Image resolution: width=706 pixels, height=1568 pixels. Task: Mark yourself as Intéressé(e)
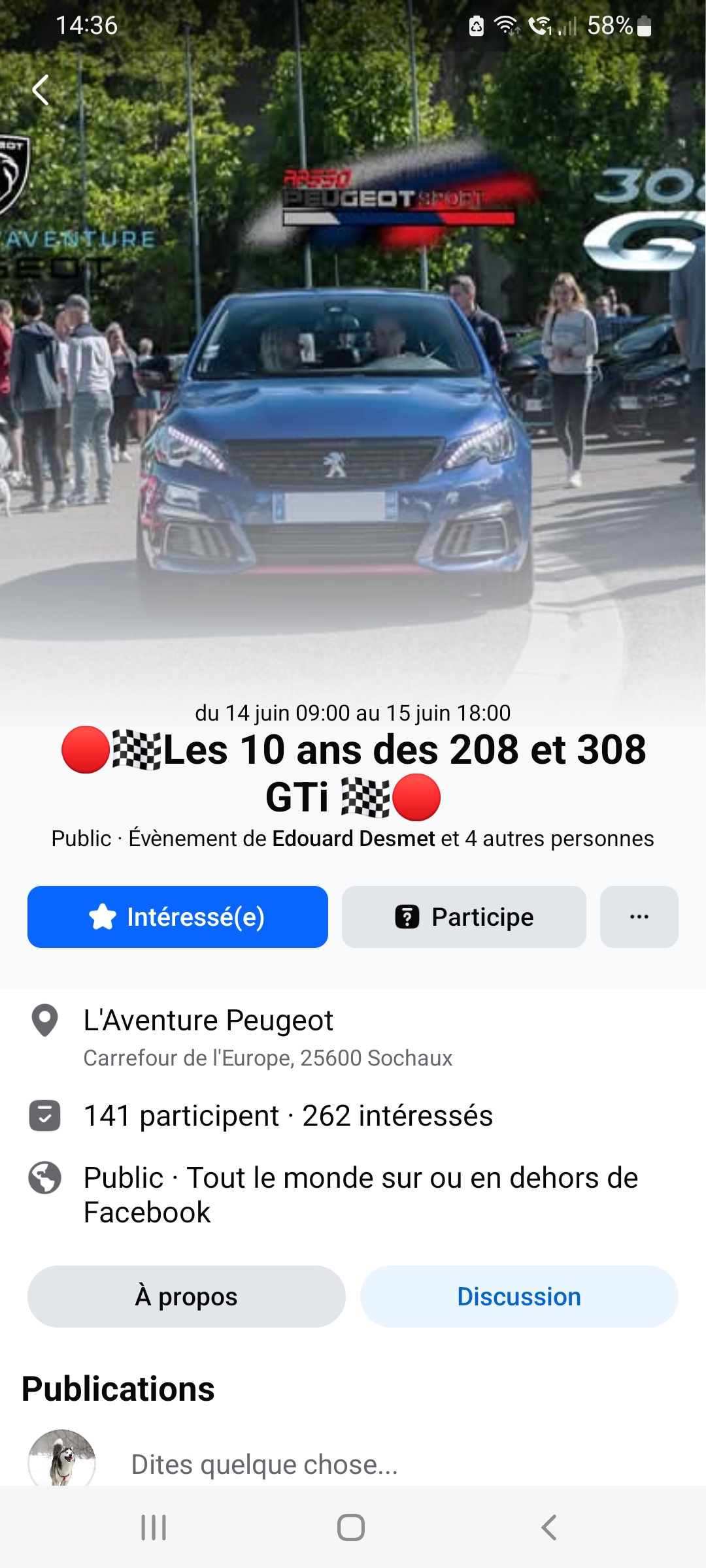pyautogui.click(x=177, y=917)
